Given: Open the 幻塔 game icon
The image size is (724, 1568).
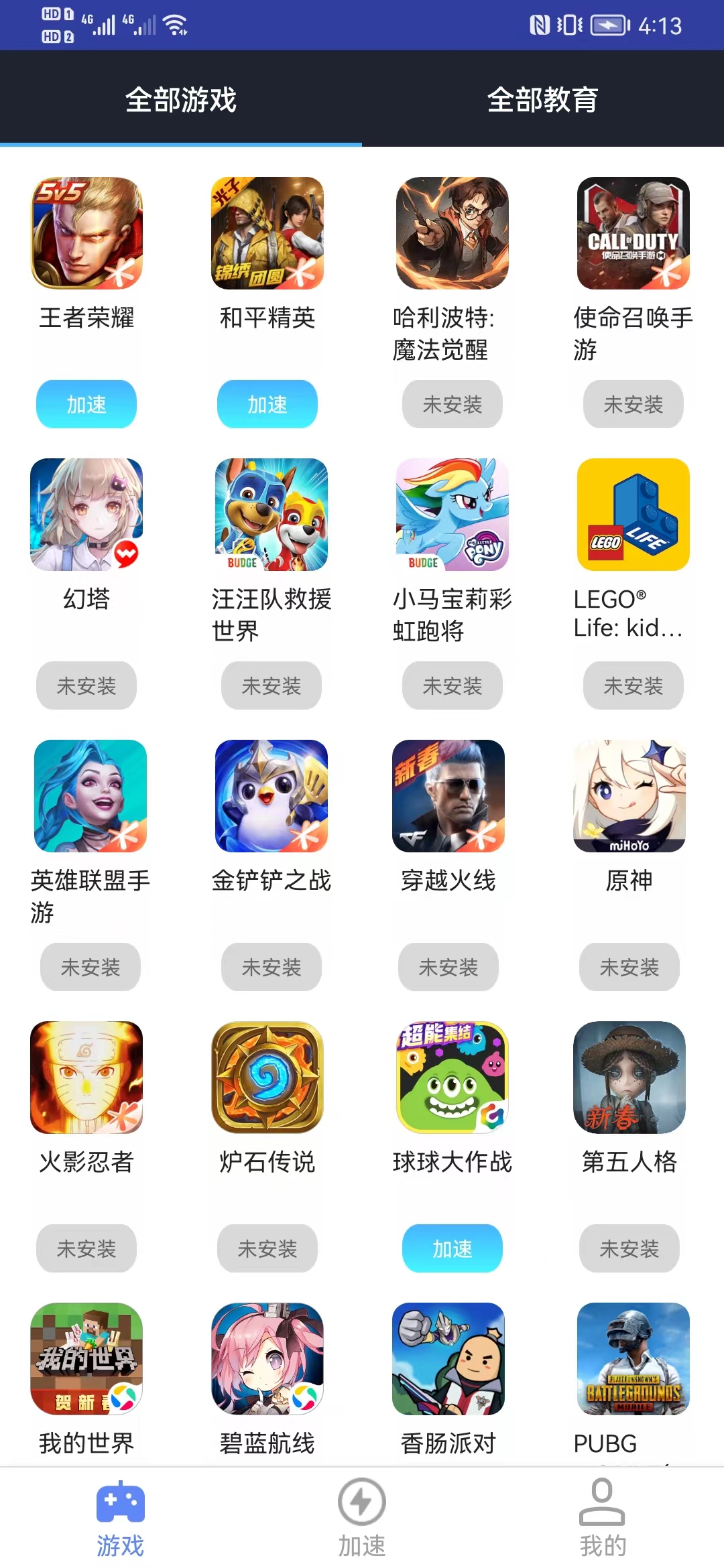Looking at the screenshot, I should point(86,515).
